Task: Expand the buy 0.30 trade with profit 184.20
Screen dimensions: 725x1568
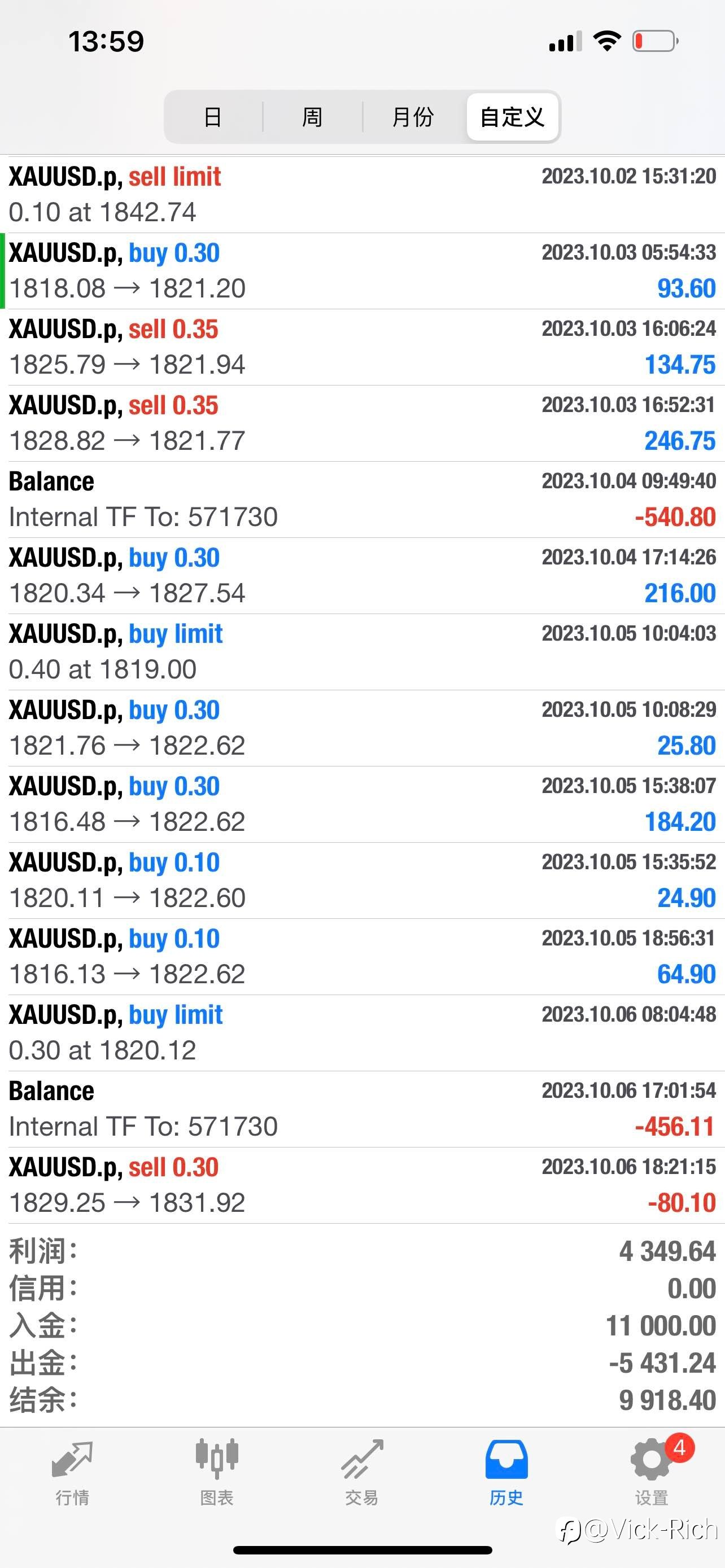Action: [362, 804]
